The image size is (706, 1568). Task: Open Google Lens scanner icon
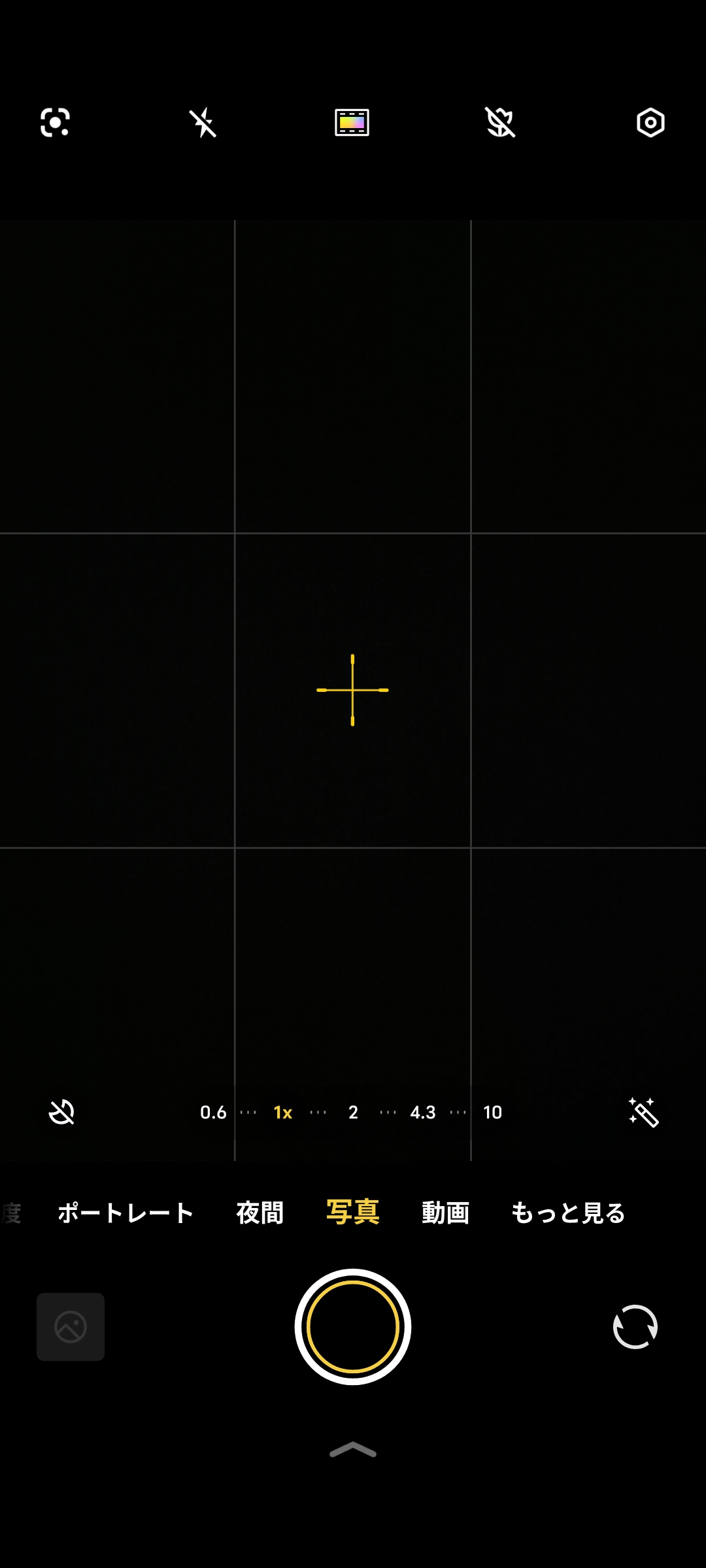point(55,123)
